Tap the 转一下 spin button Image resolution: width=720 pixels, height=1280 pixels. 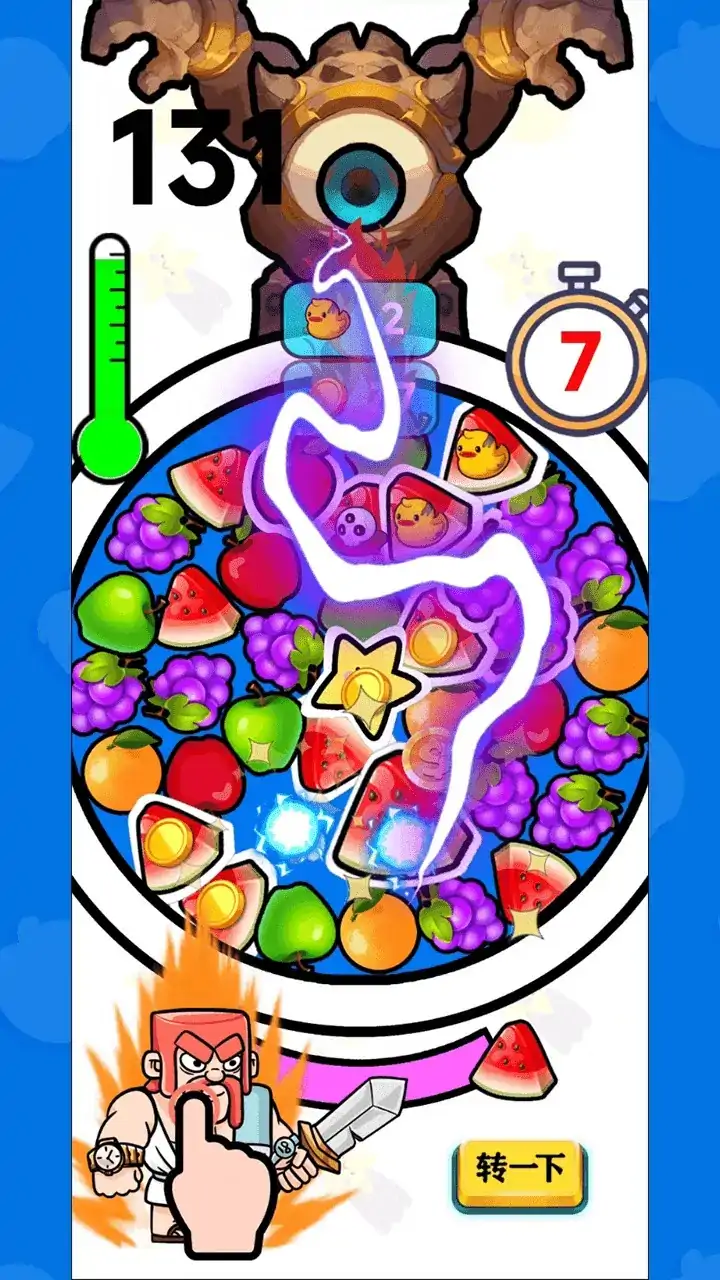click(x=520, y=1169)
